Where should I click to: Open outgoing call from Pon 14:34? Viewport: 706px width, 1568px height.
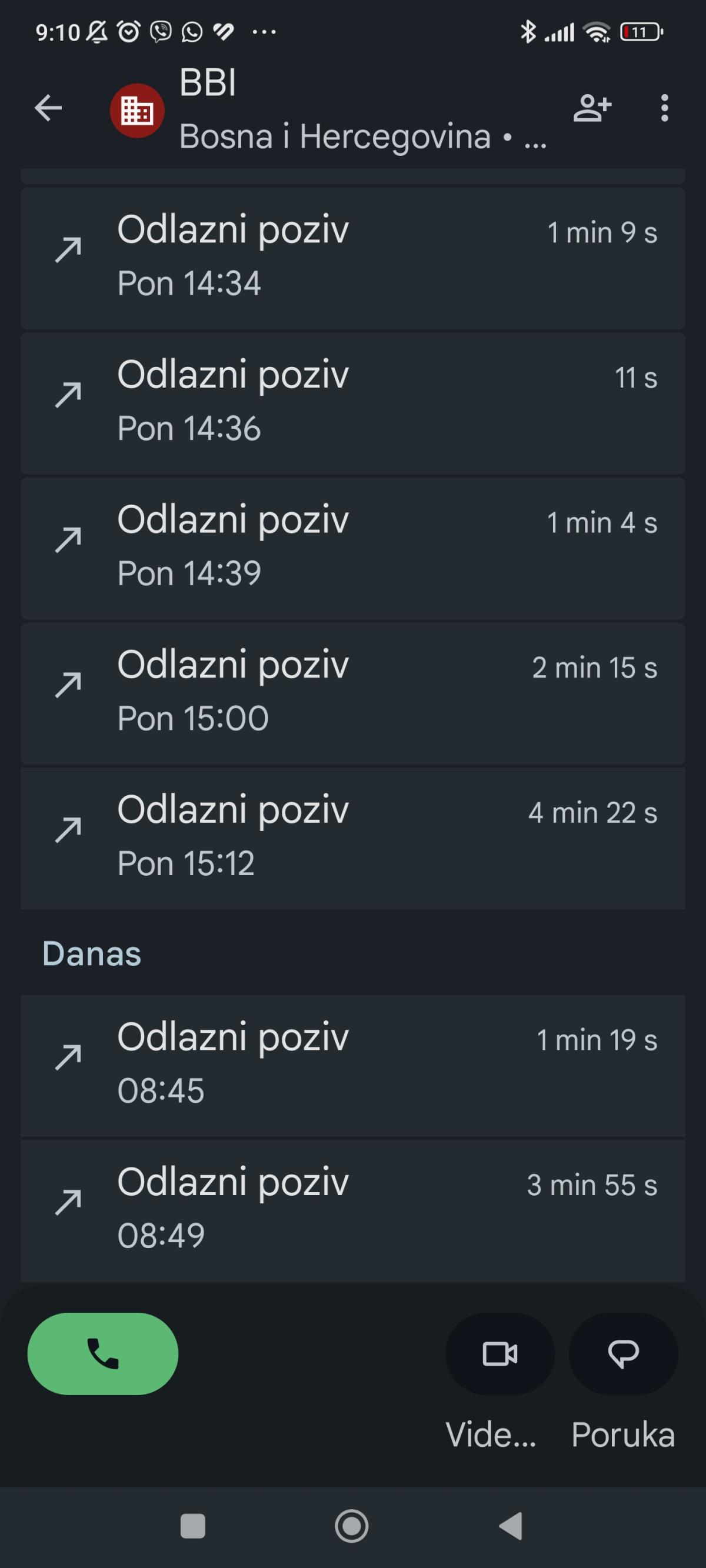[x=352, y=258]
